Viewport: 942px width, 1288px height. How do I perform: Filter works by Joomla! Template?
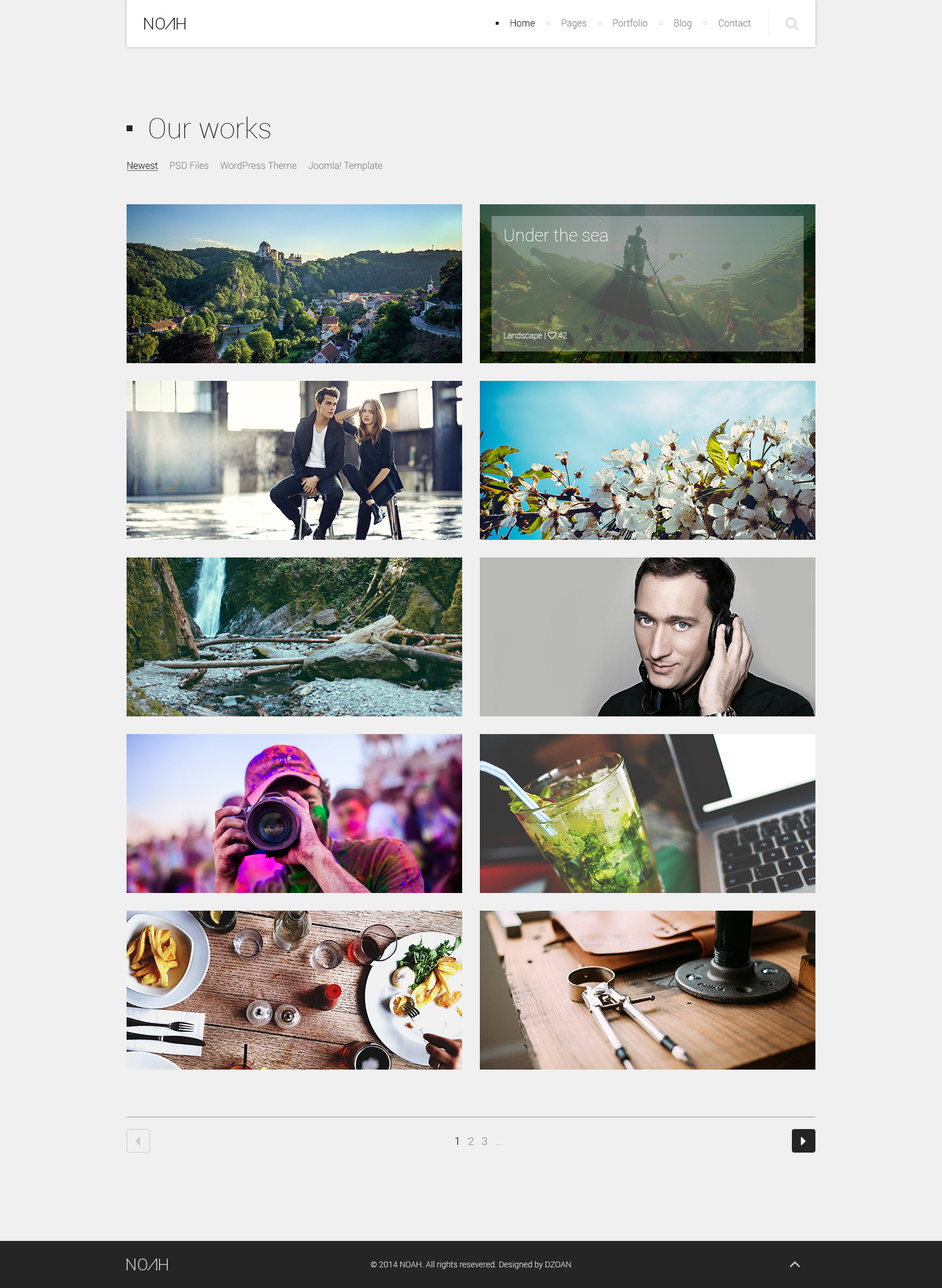pos(345,165)
